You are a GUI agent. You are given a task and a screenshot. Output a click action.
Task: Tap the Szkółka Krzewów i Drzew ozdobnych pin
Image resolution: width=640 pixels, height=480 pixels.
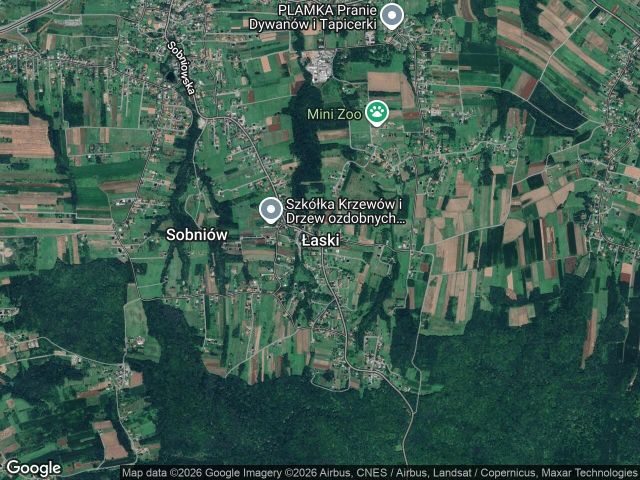tap(271, 210)
